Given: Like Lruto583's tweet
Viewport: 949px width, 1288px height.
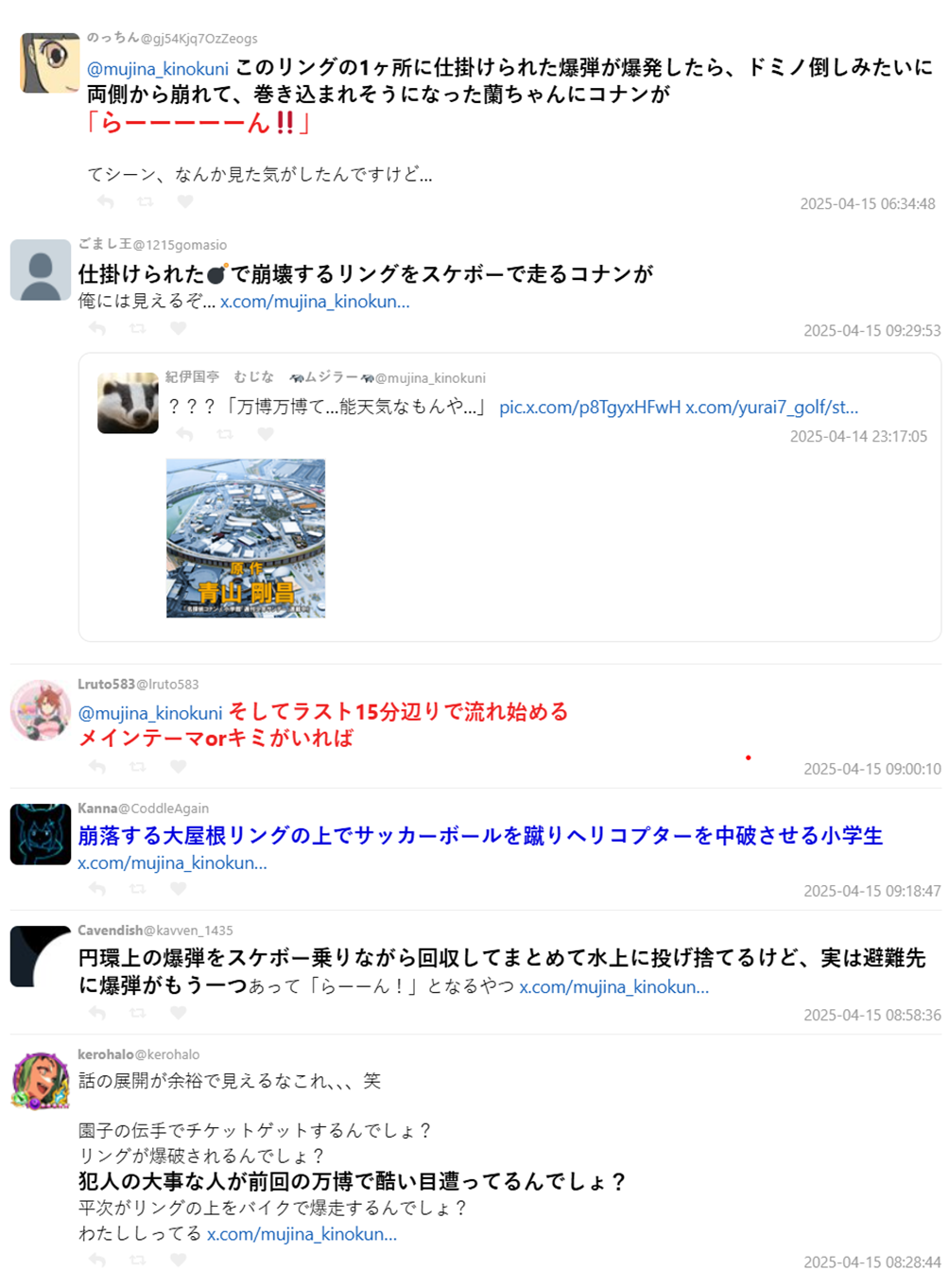Looking at the screenshot, I should click(x=178, y=766).
